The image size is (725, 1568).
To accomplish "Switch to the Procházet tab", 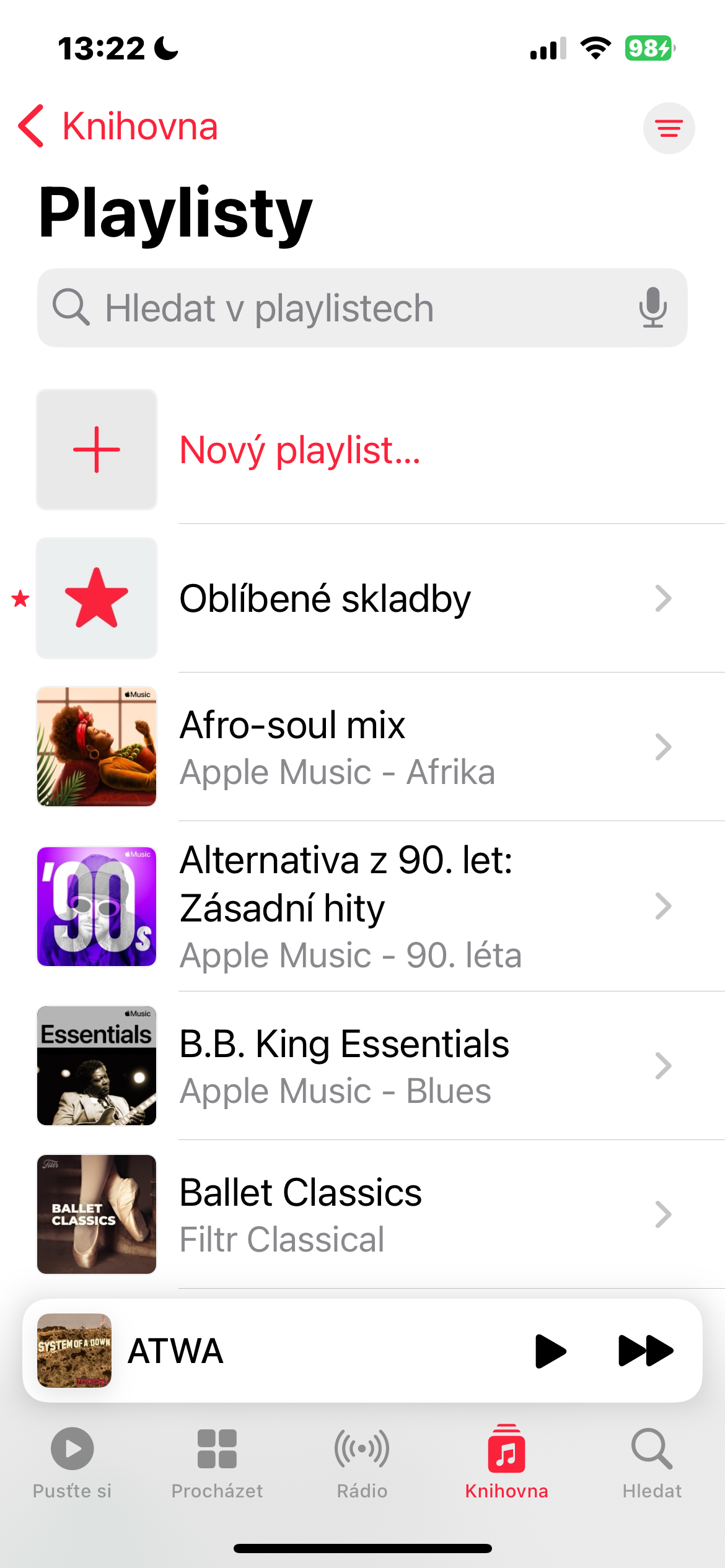I will coord(217,1463).
